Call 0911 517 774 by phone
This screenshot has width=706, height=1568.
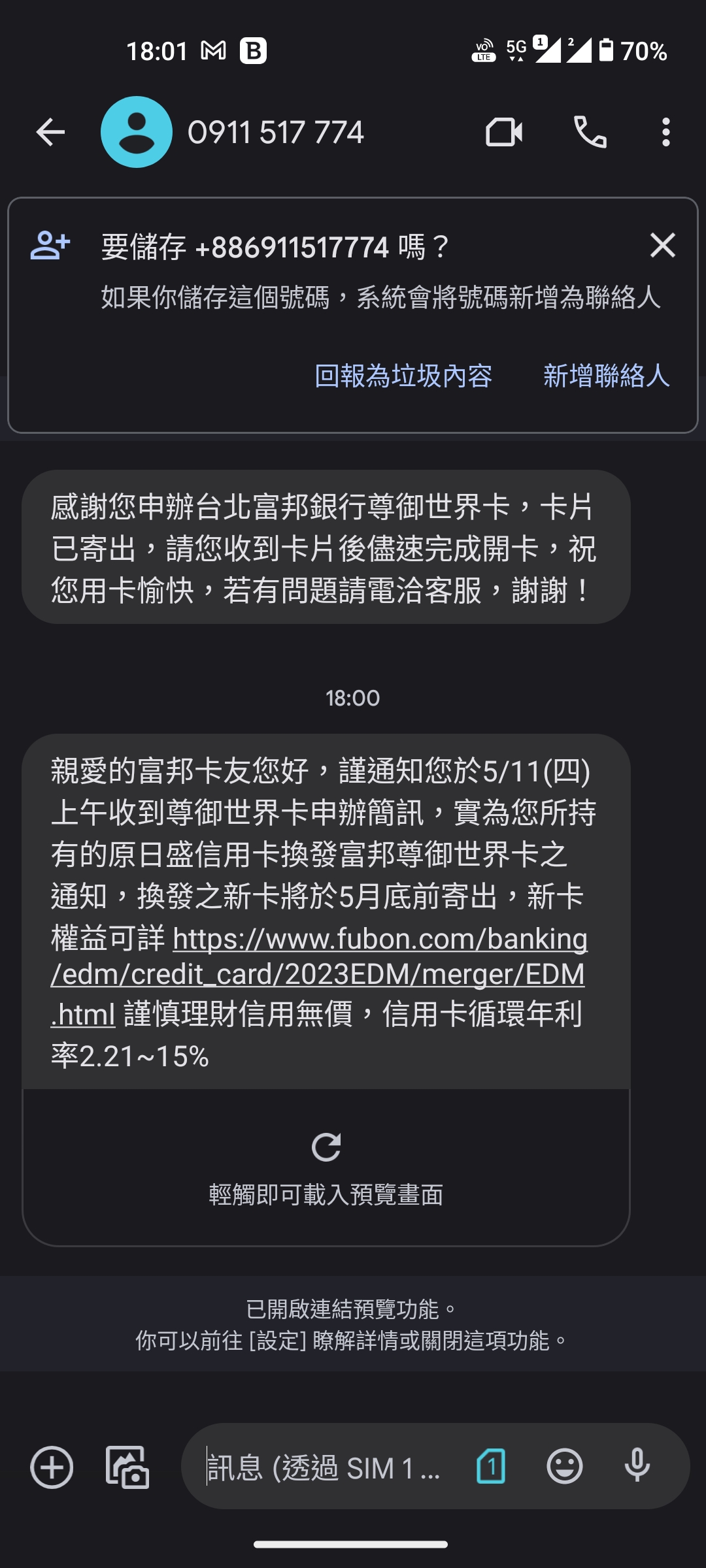coord(590,133)
